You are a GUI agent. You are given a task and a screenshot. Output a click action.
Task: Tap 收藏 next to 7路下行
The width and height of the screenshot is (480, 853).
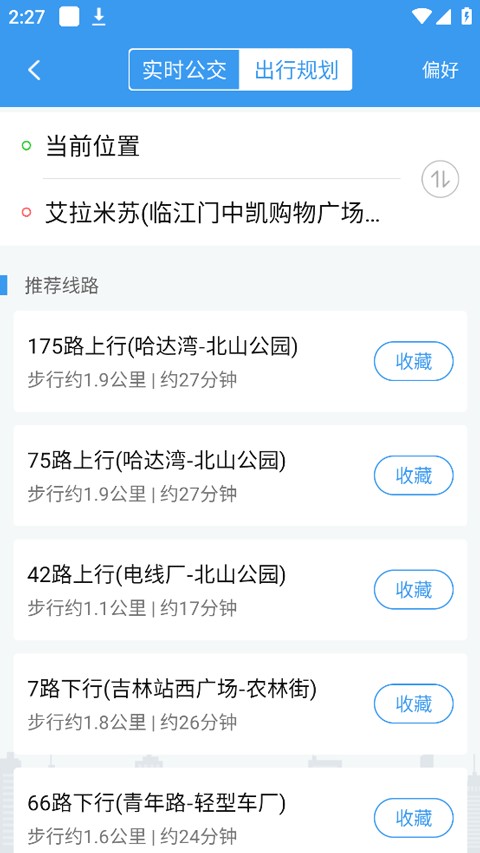(x=414, y=704)
